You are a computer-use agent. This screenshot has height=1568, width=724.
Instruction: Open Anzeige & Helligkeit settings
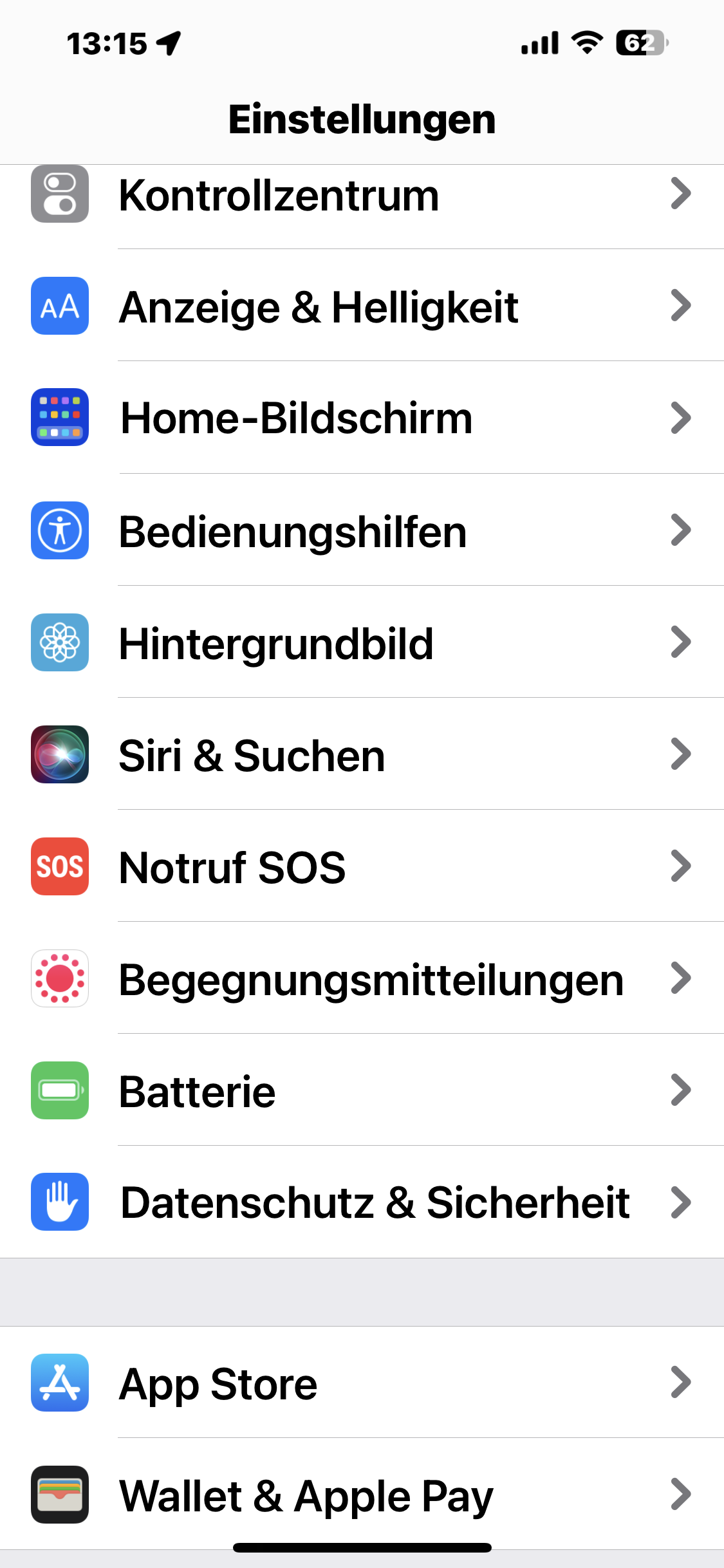pyautogui.click(x=360, y=306)
